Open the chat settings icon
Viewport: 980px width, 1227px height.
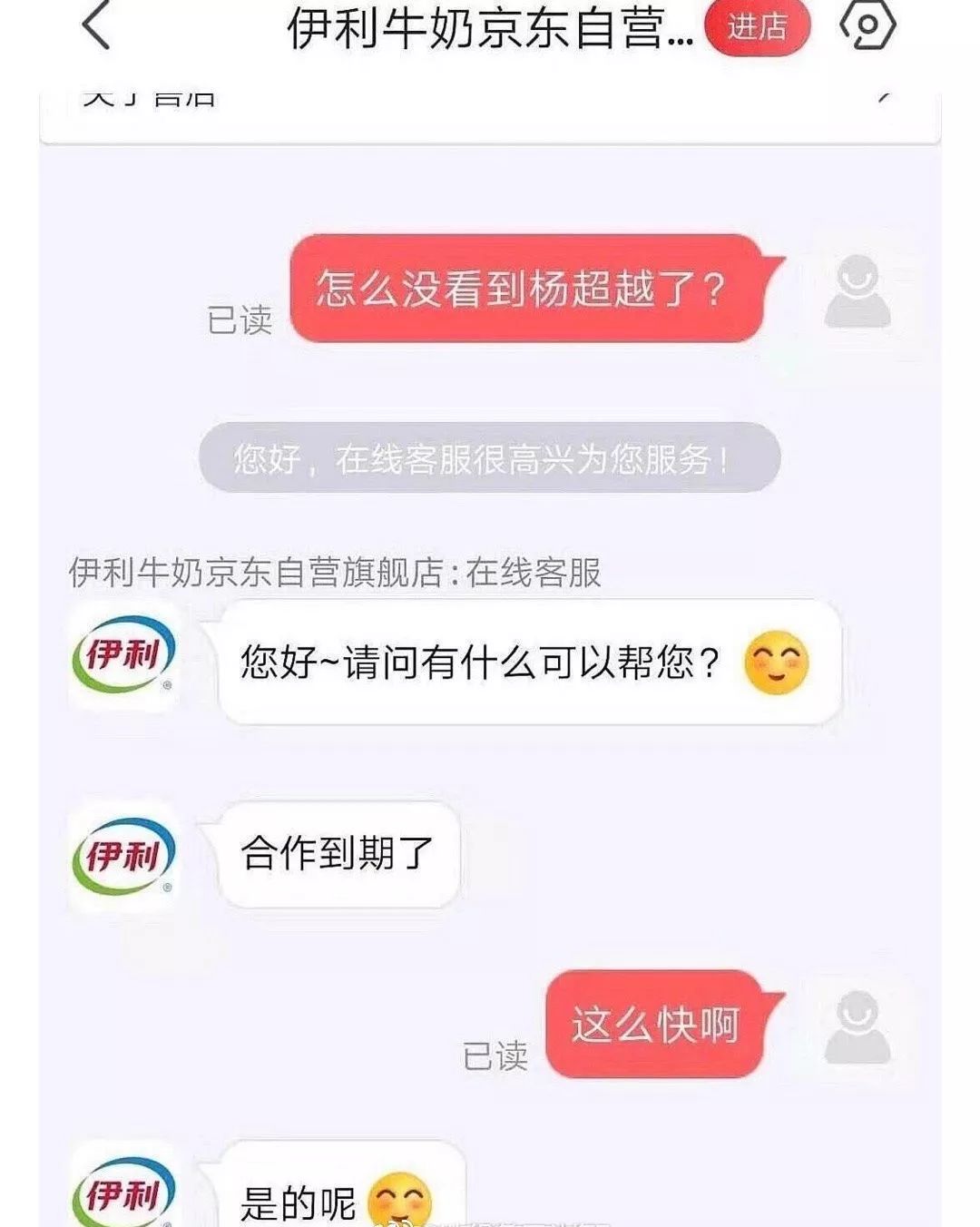coord(867,25)
